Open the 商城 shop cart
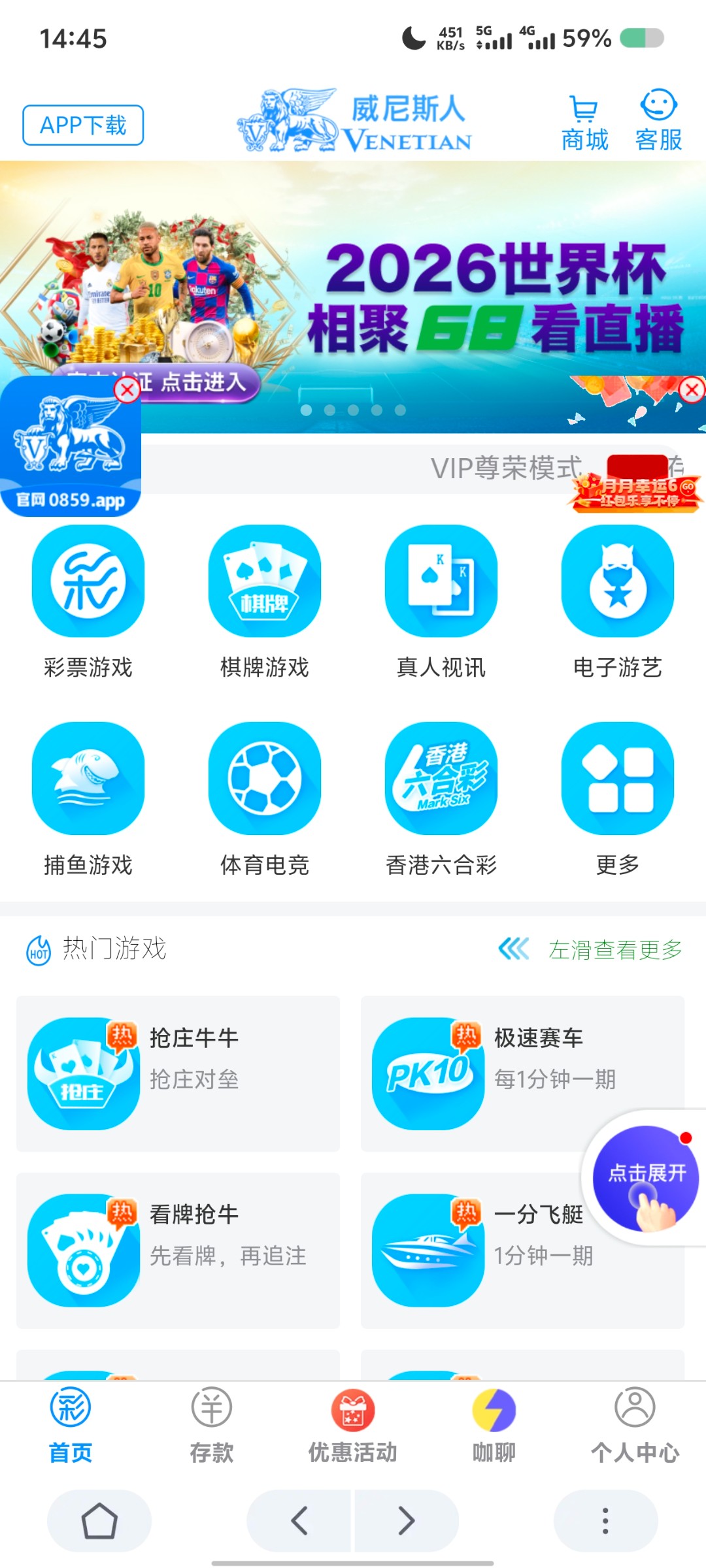Image resolution: width=706 pixels, height=1568 pixels. [584, 123]
